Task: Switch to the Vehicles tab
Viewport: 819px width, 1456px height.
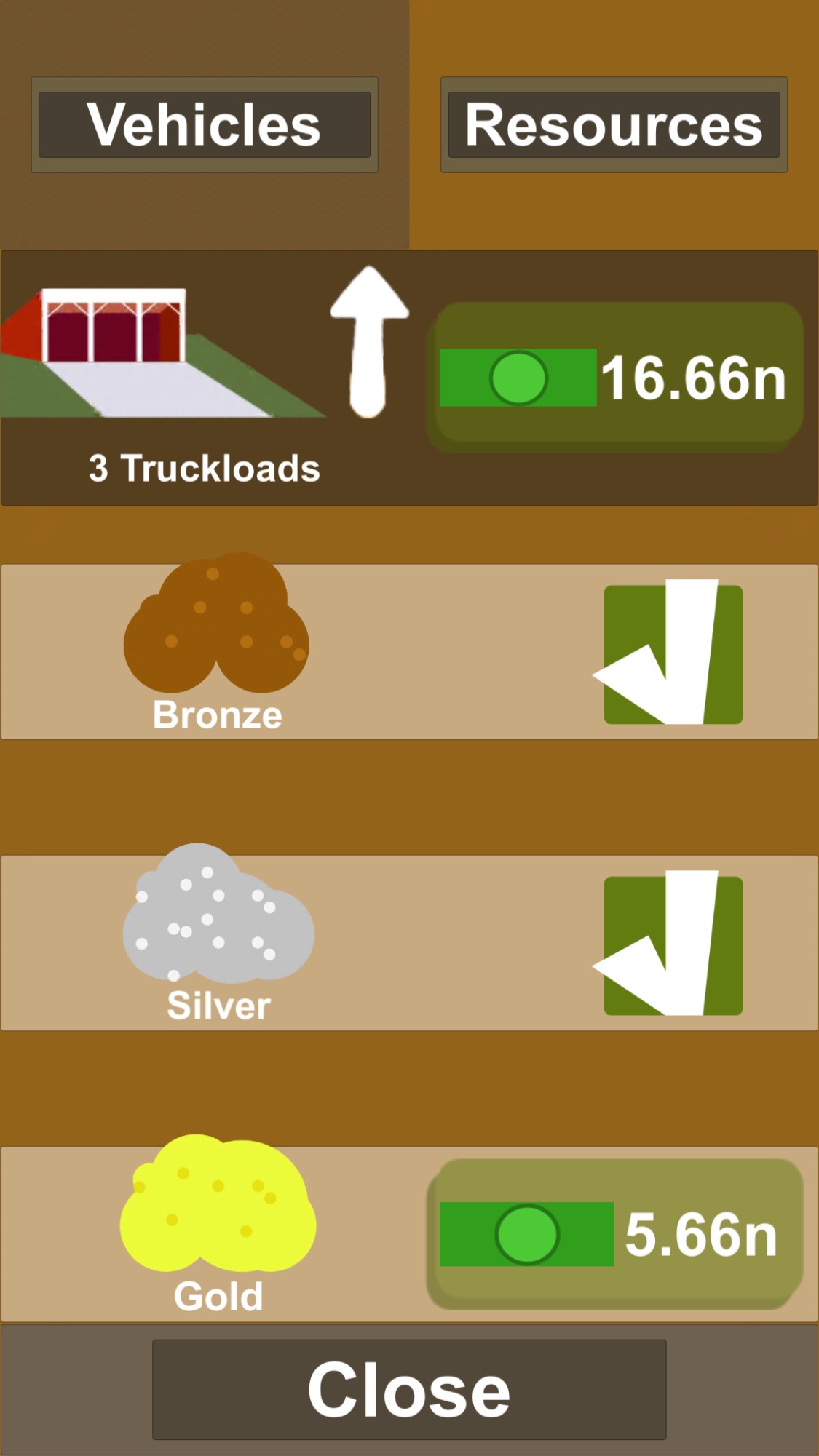Action: (x=205, y=124)
